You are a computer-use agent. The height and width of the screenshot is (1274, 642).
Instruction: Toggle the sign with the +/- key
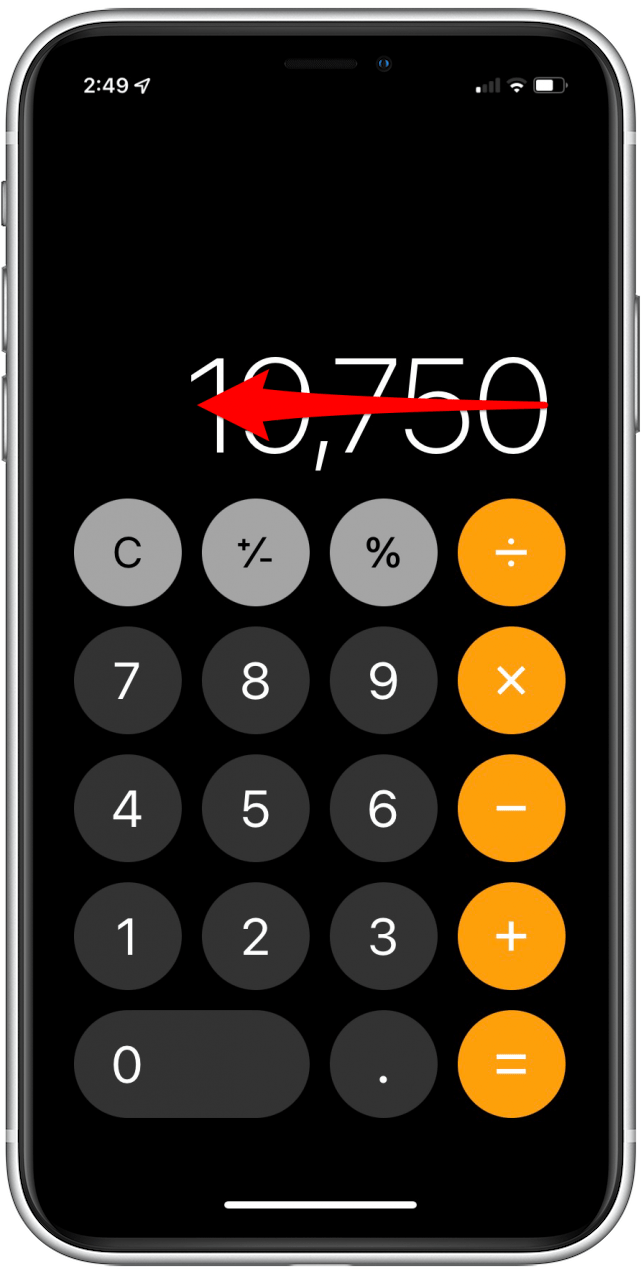[256, 553]
